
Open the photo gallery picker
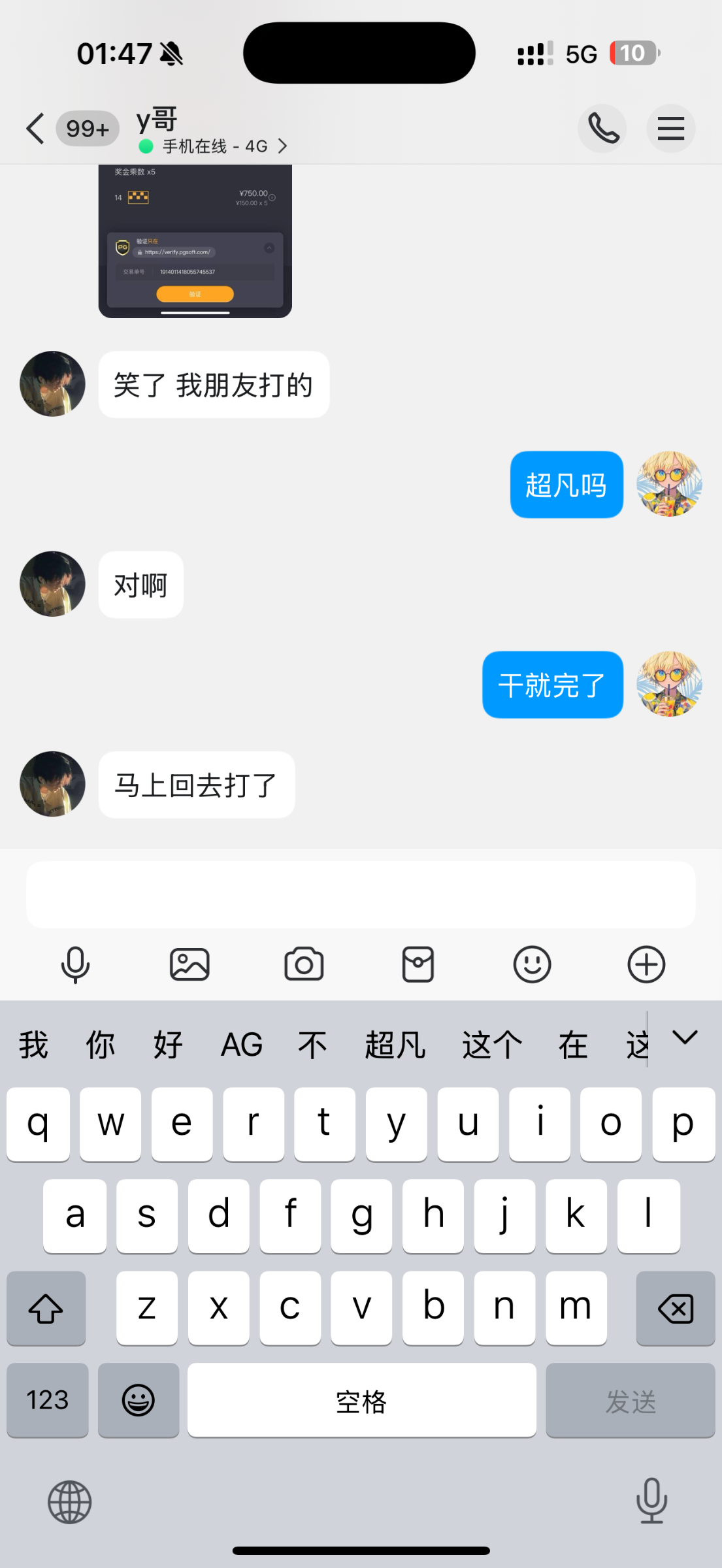point(189,964)
